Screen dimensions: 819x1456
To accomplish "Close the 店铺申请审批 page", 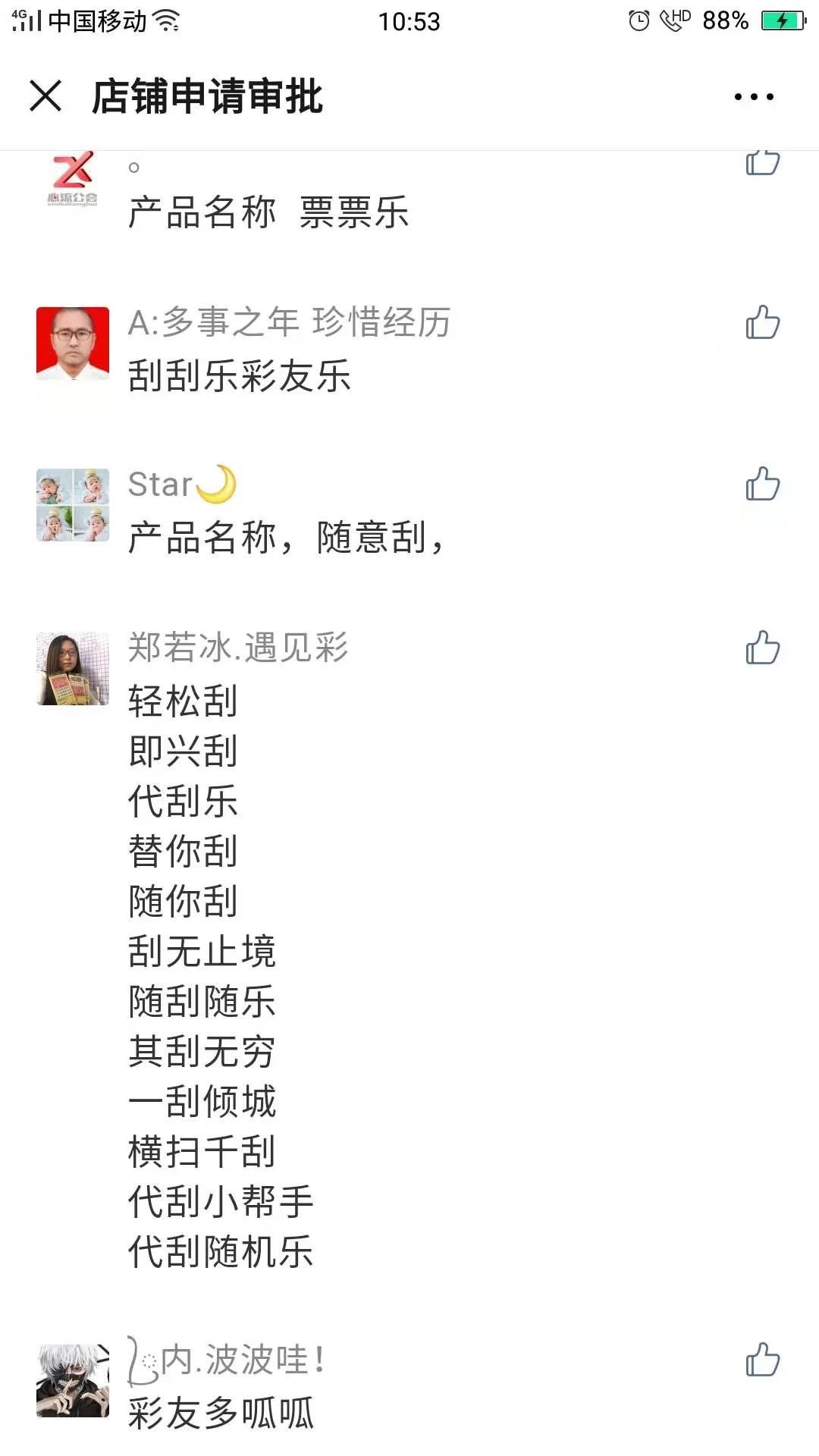I will [45, 96].
